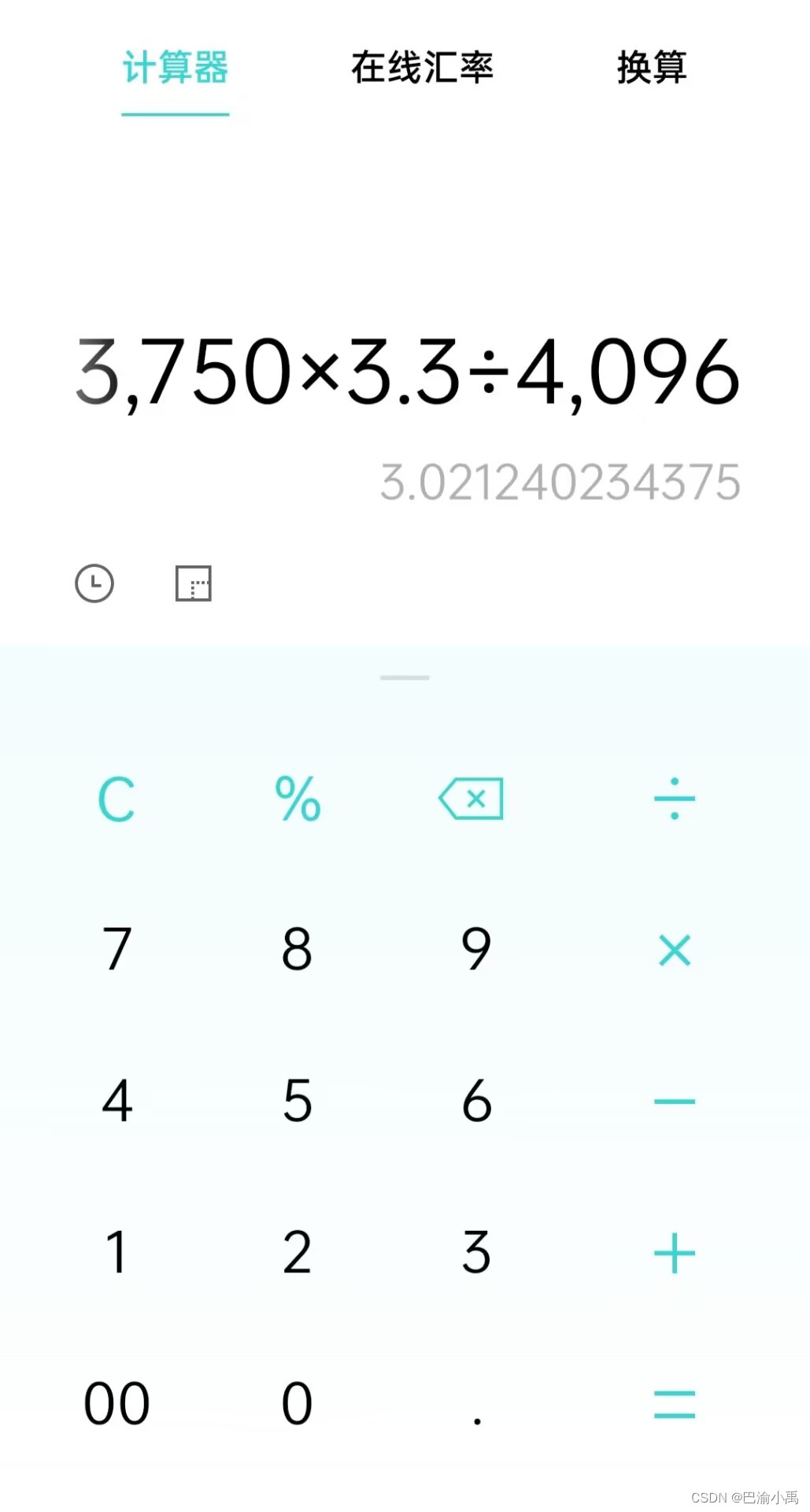The width and height of the screenshot is (810, 1512).
Task: Open calculation history clock icon
Action: click(x=94, y=584)
